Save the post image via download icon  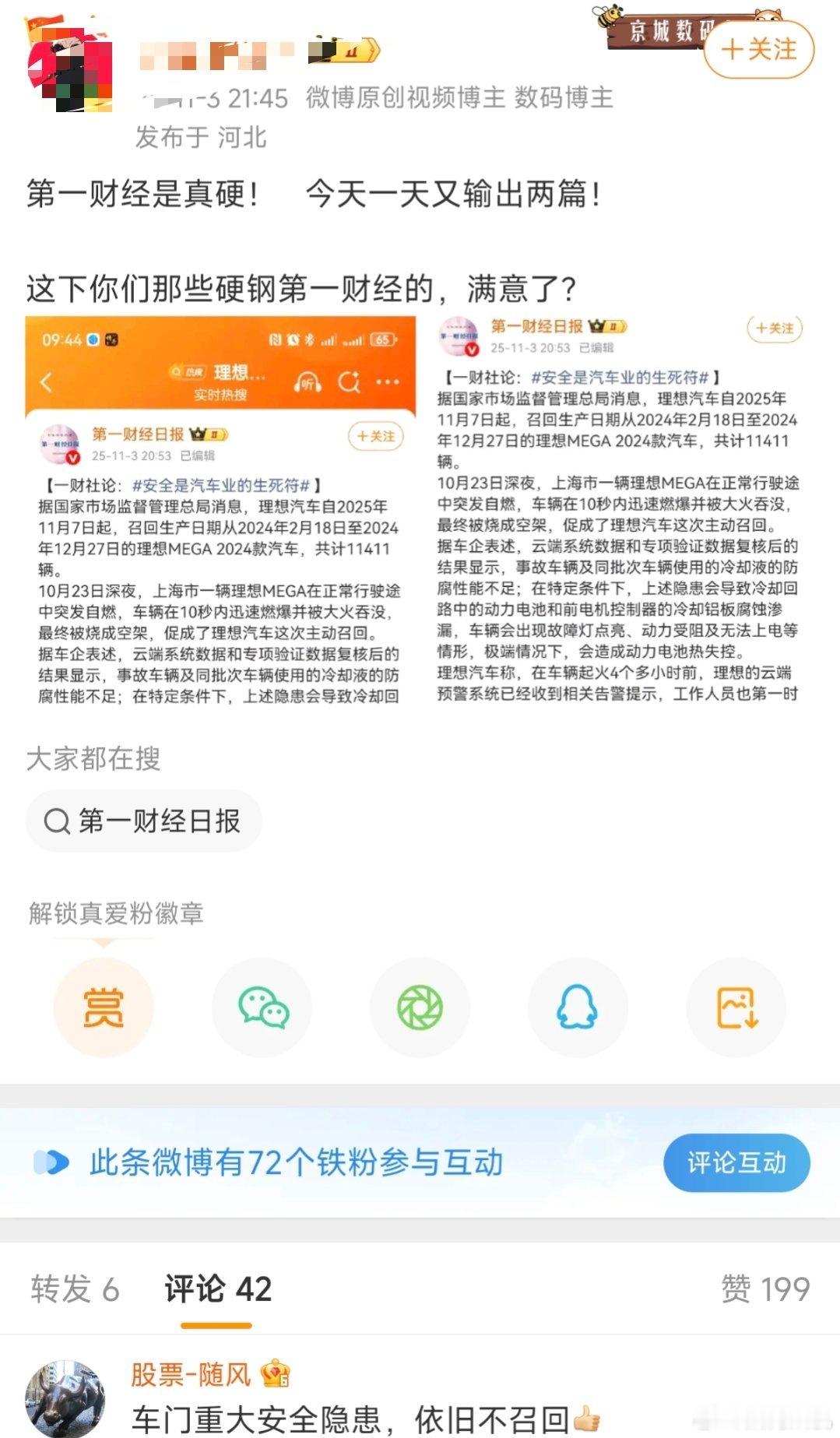(734, 1006)
